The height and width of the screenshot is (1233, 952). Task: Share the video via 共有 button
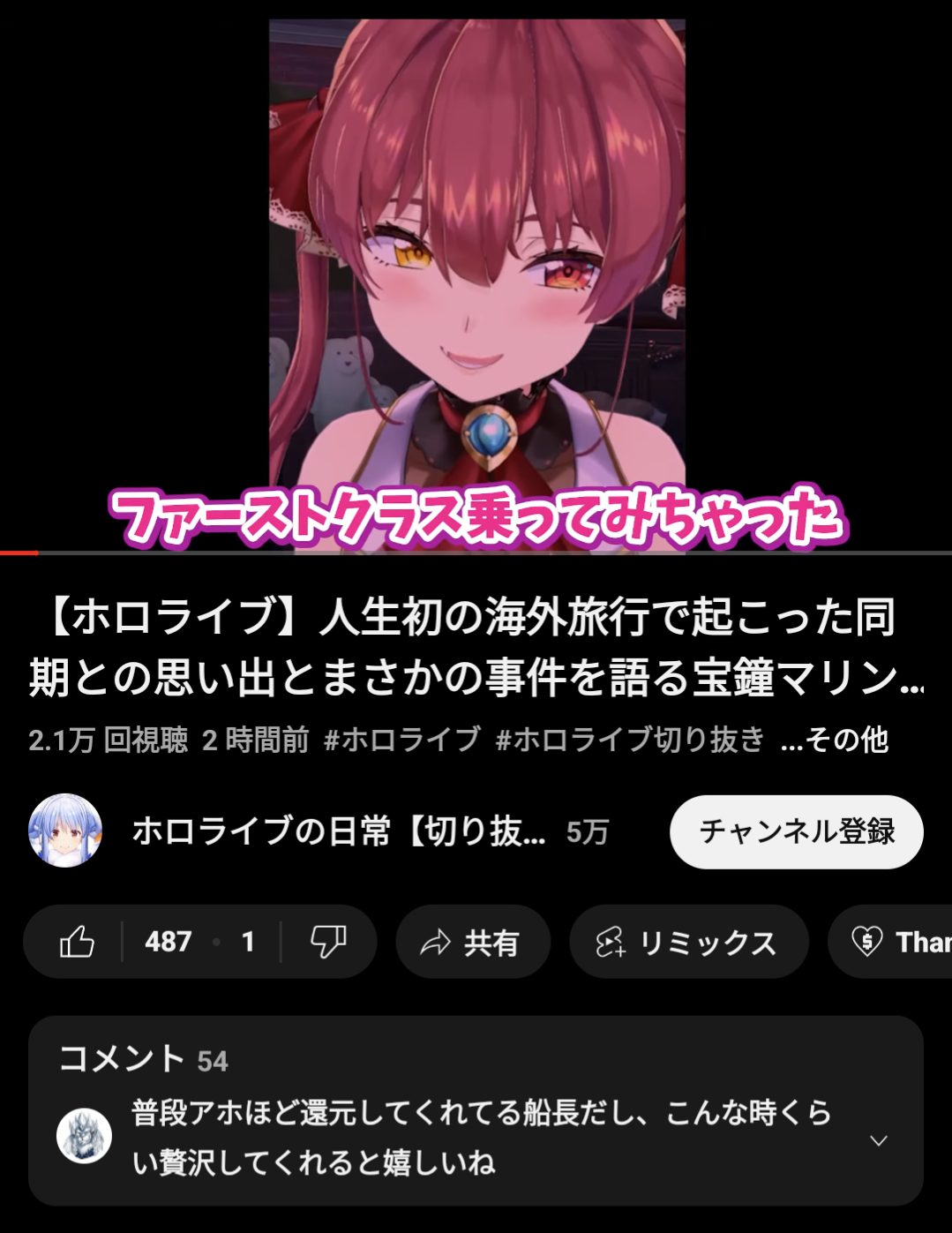pos(473,943)
